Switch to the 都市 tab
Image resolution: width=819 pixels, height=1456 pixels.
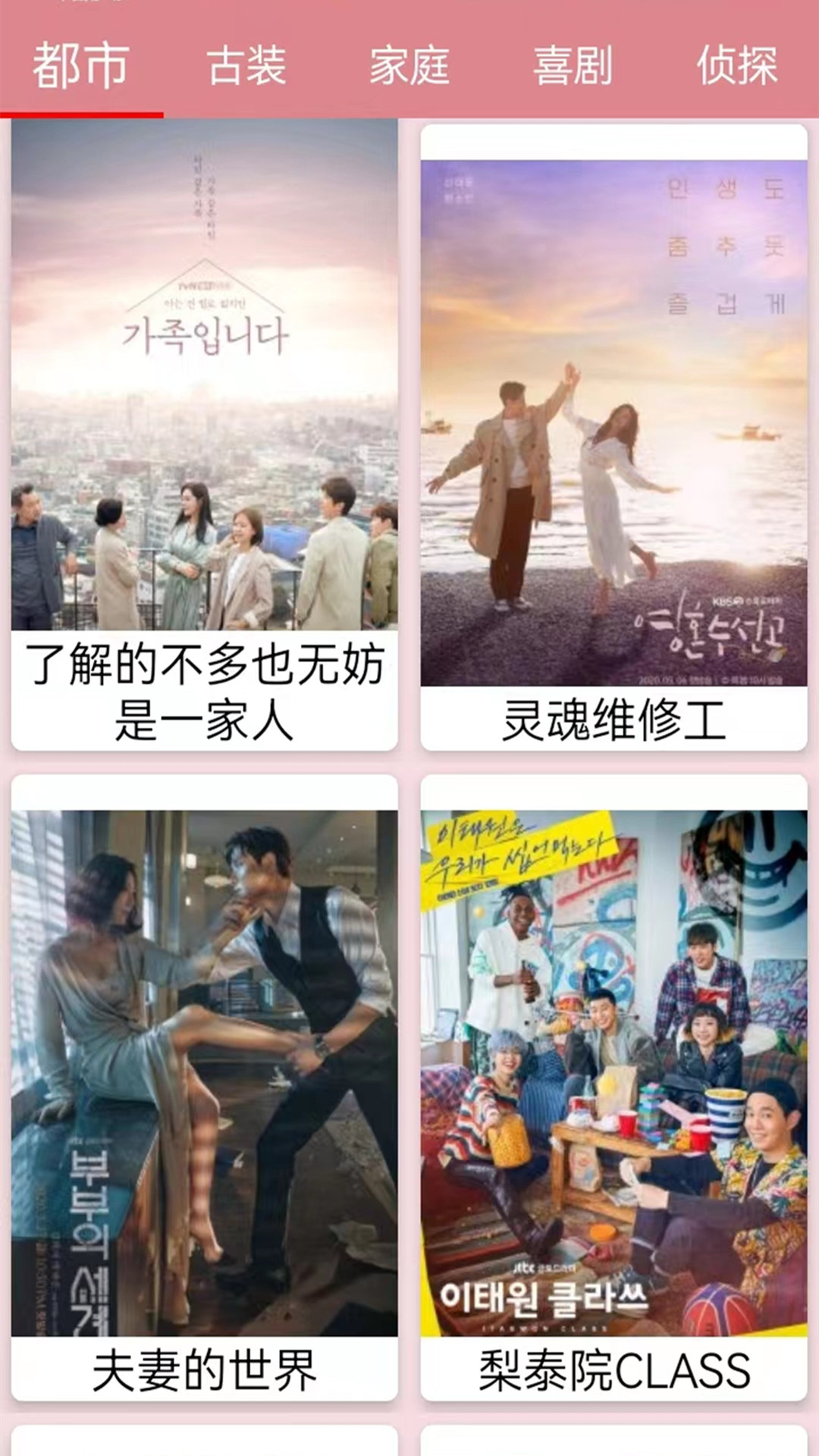pyautogui.click(x=80, y=65)
